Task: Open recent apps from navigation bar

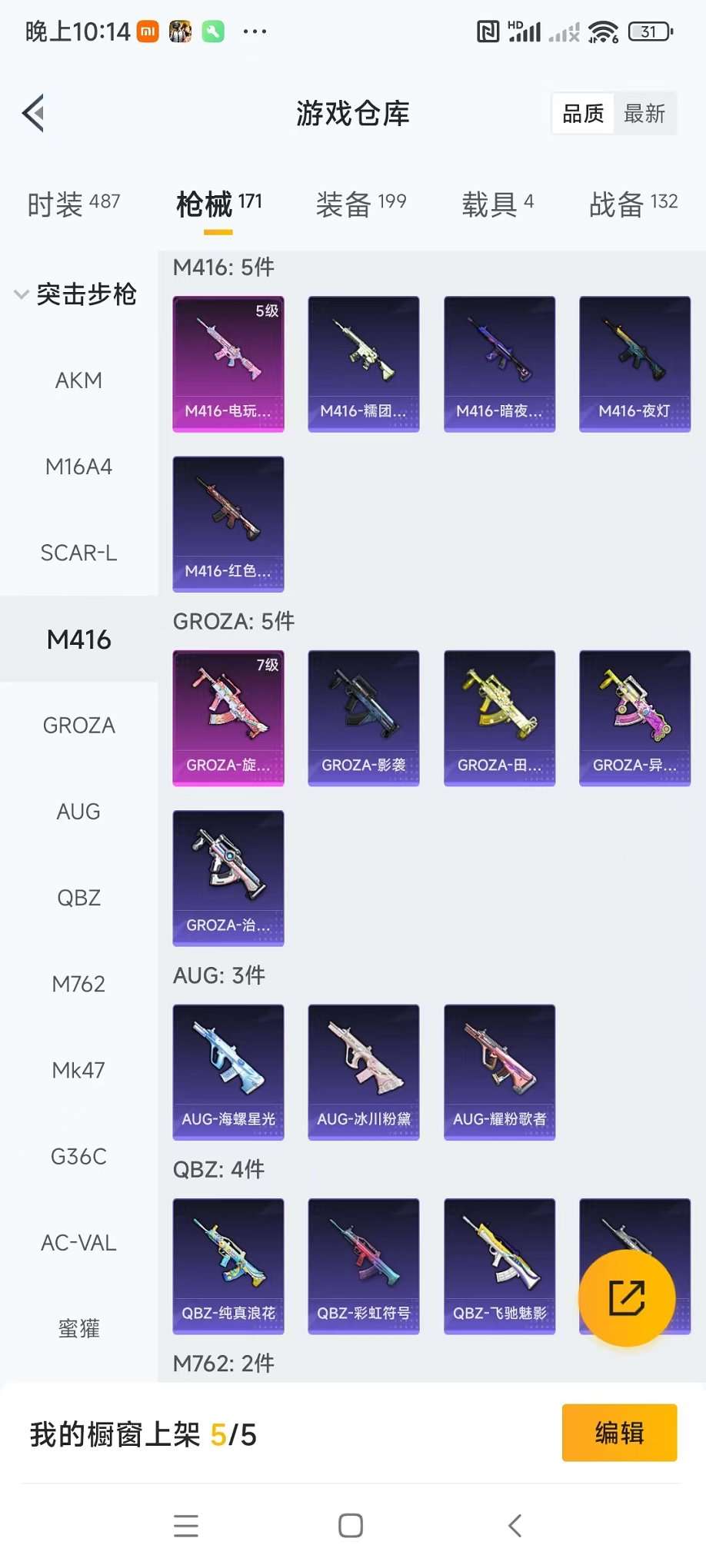Action: [x=186, y=1526]
